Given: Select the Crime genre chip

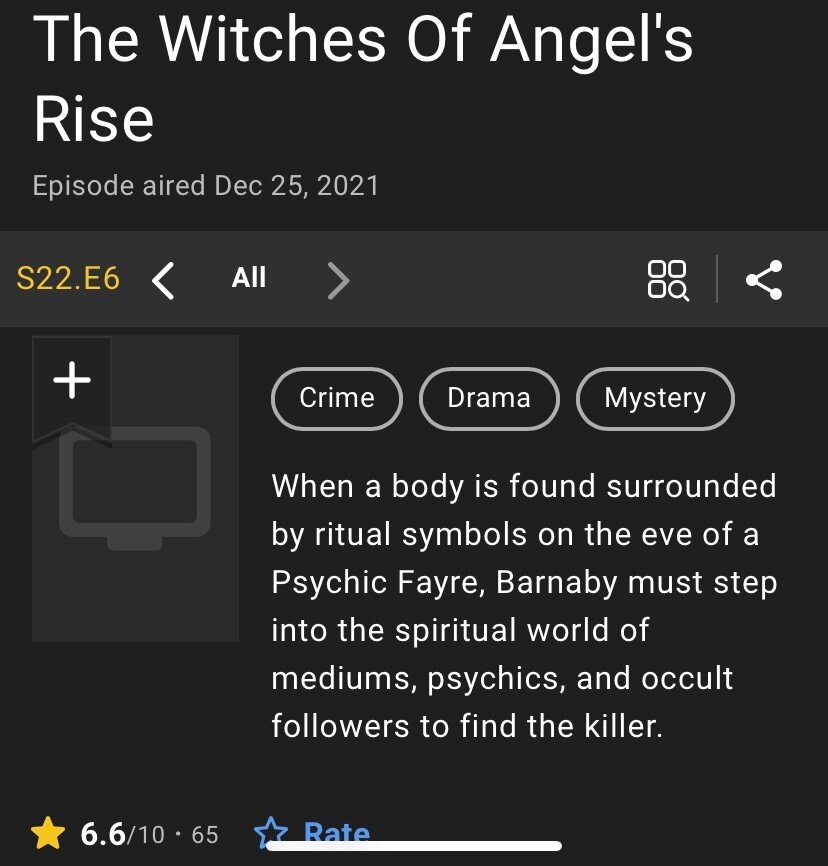Looking at the screenshot, I should tap(336, 398).
